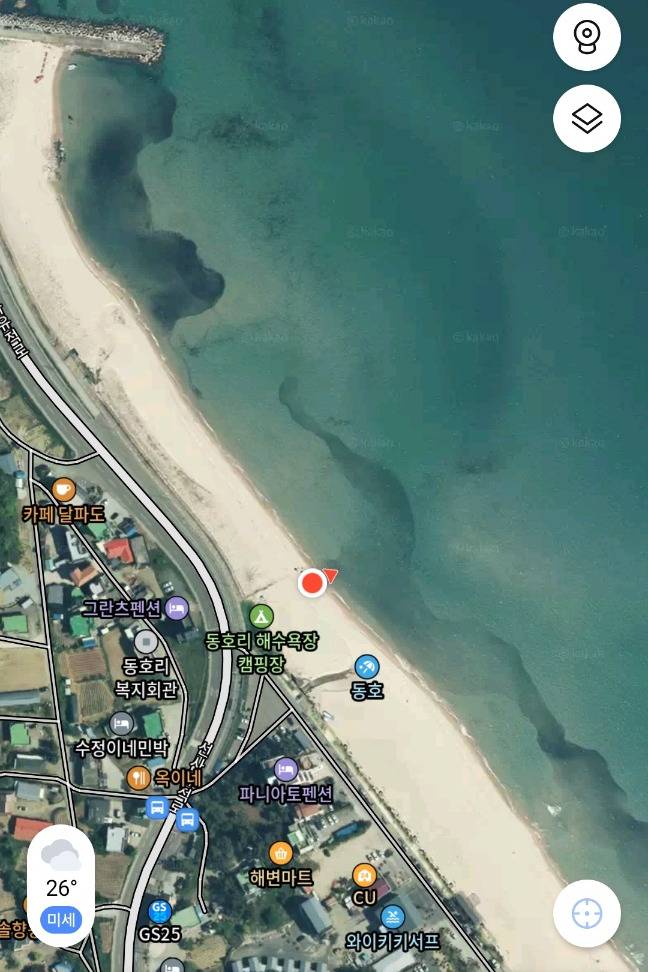Tap the red pin on the beach
This screenshot has width=648, height=972.
tap(313, 582)
